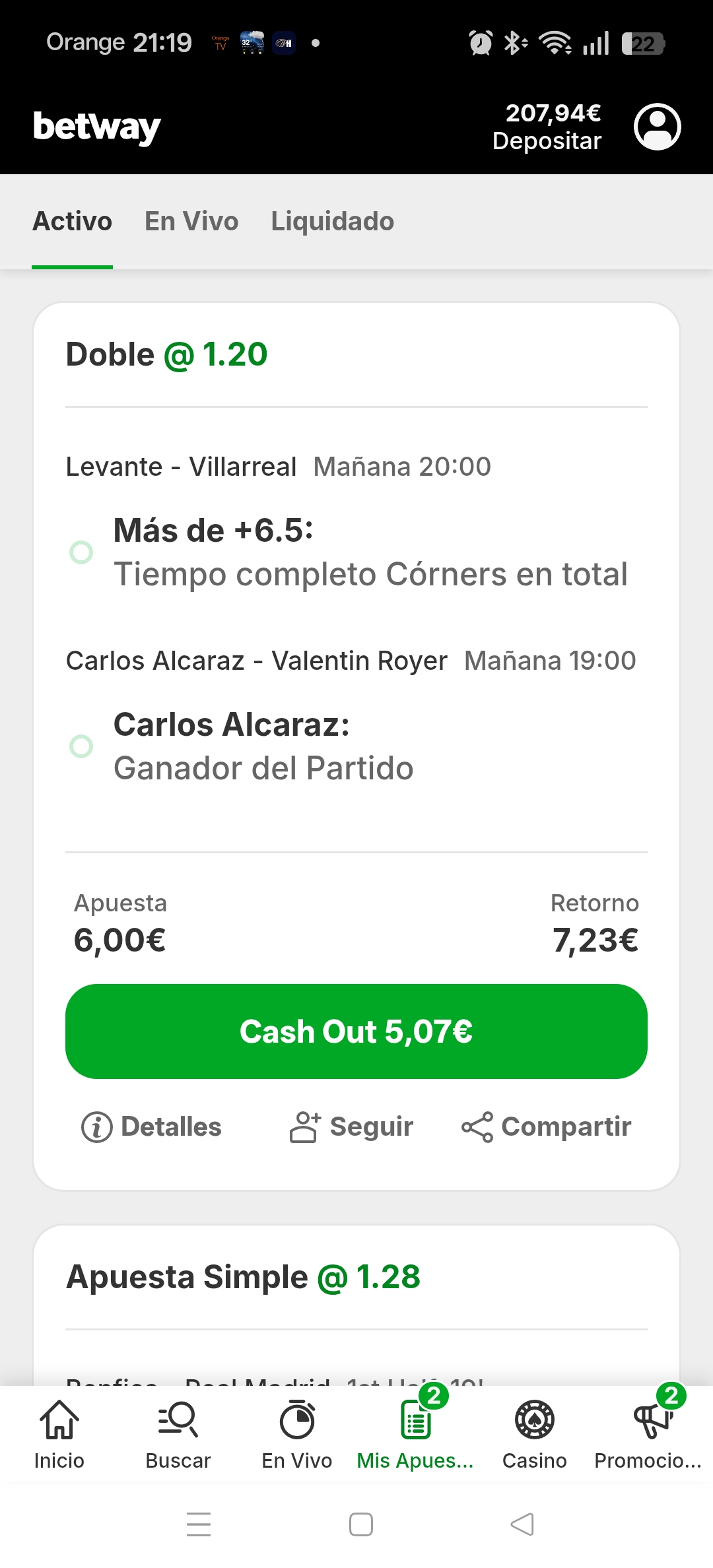713x1568 pixels.
Task: Share the Doble bet via Compartir
Action: coord(547,1127)
